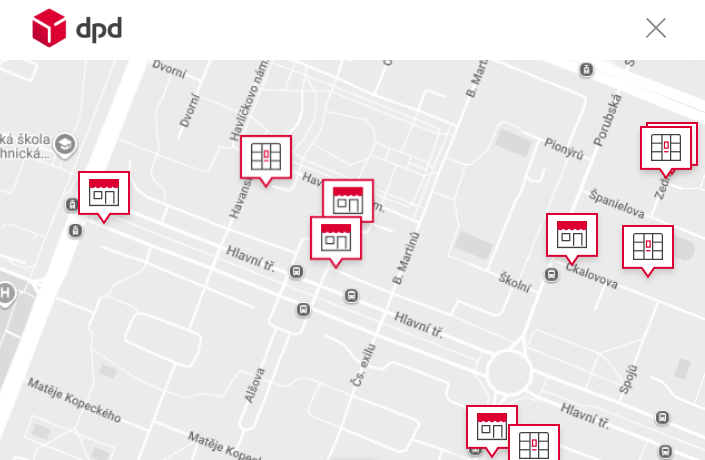The image size is (705, 460).
Task: Select the parcel locker marker by Havlíčkovo náměstí
Action: [265, 157]
